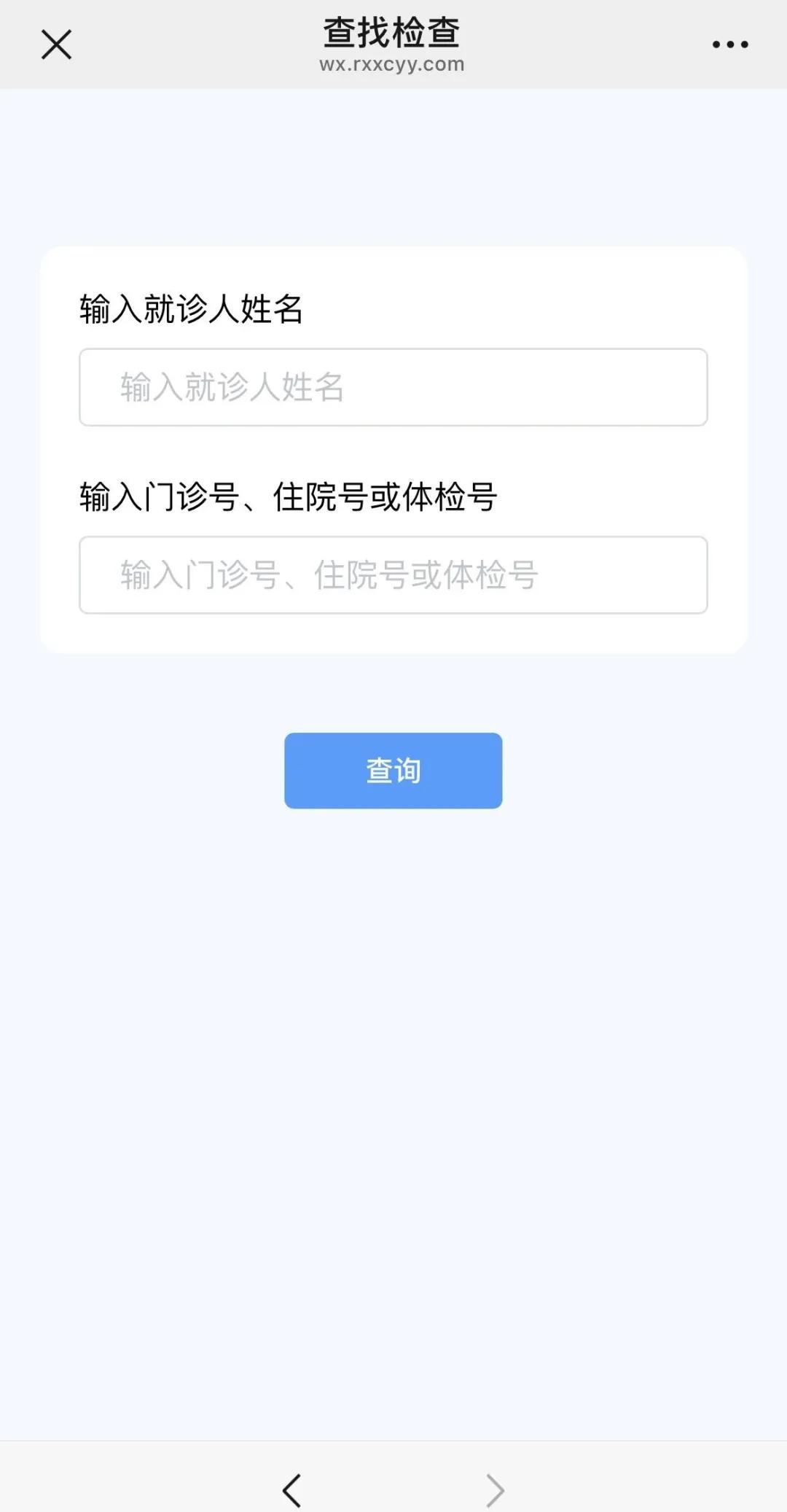Focus the 输入就诊人姓名 text field
This screenshot has height=1512, width=787.
pos(393,387)
